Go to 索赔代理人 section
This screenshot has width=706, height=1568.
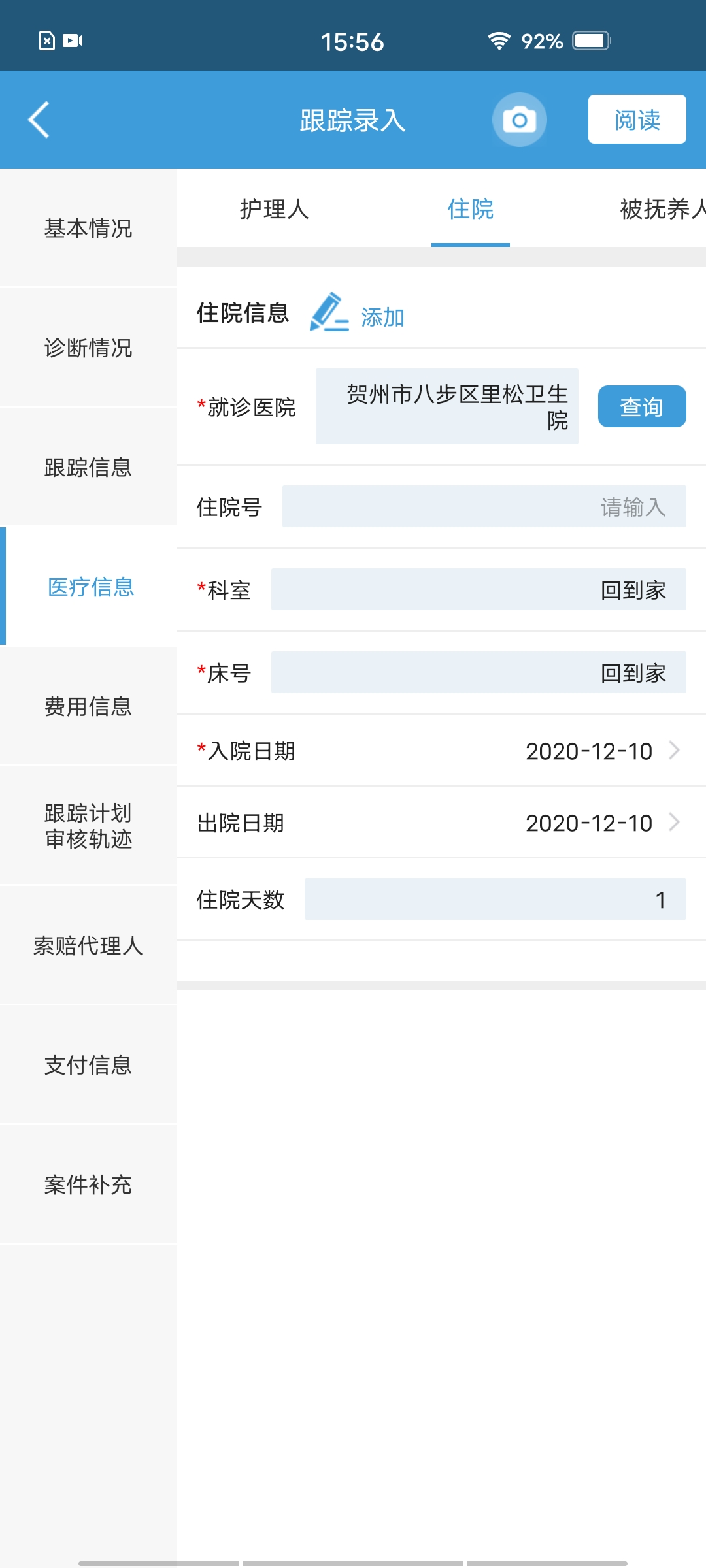point(88,945)
